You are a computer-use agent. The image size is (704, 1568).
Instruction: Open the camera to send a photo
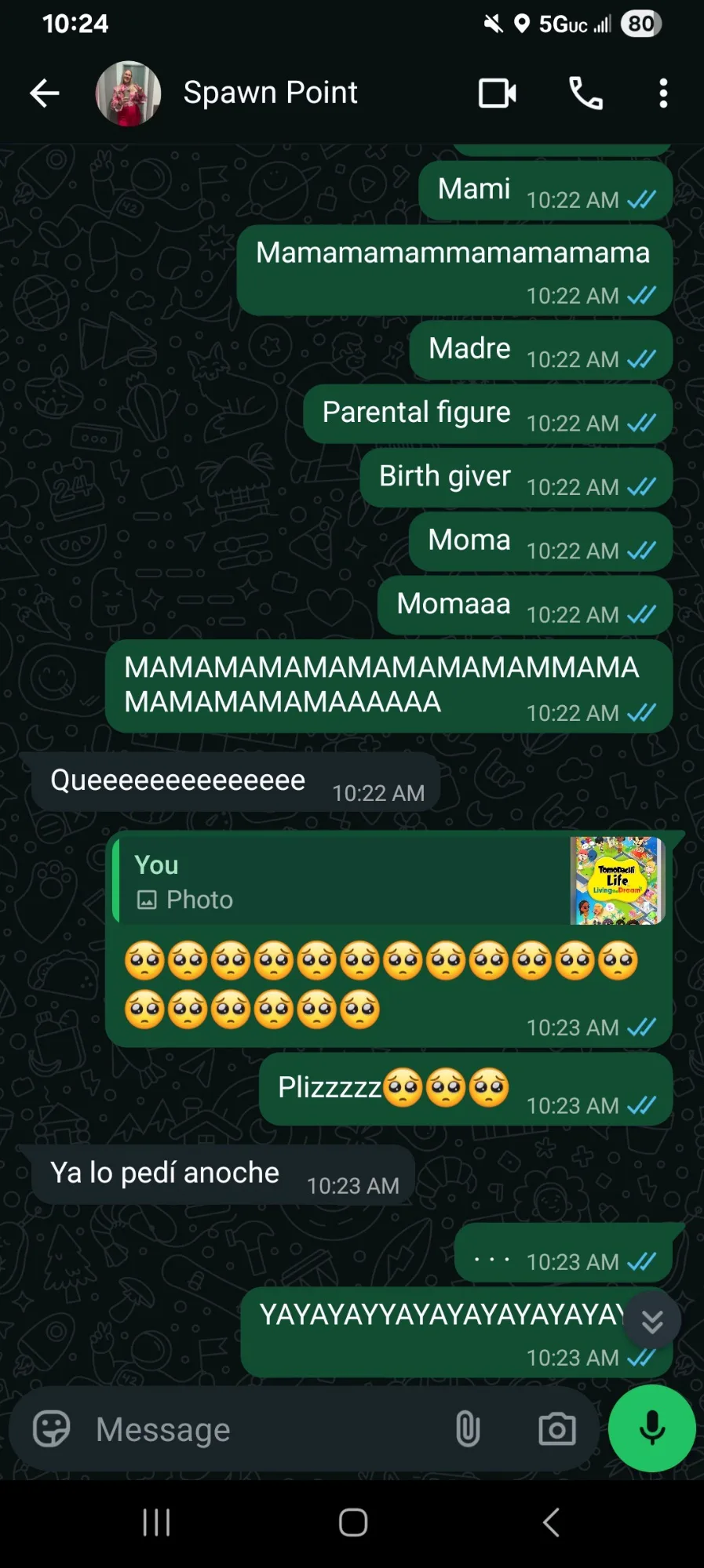(556, 1428)
